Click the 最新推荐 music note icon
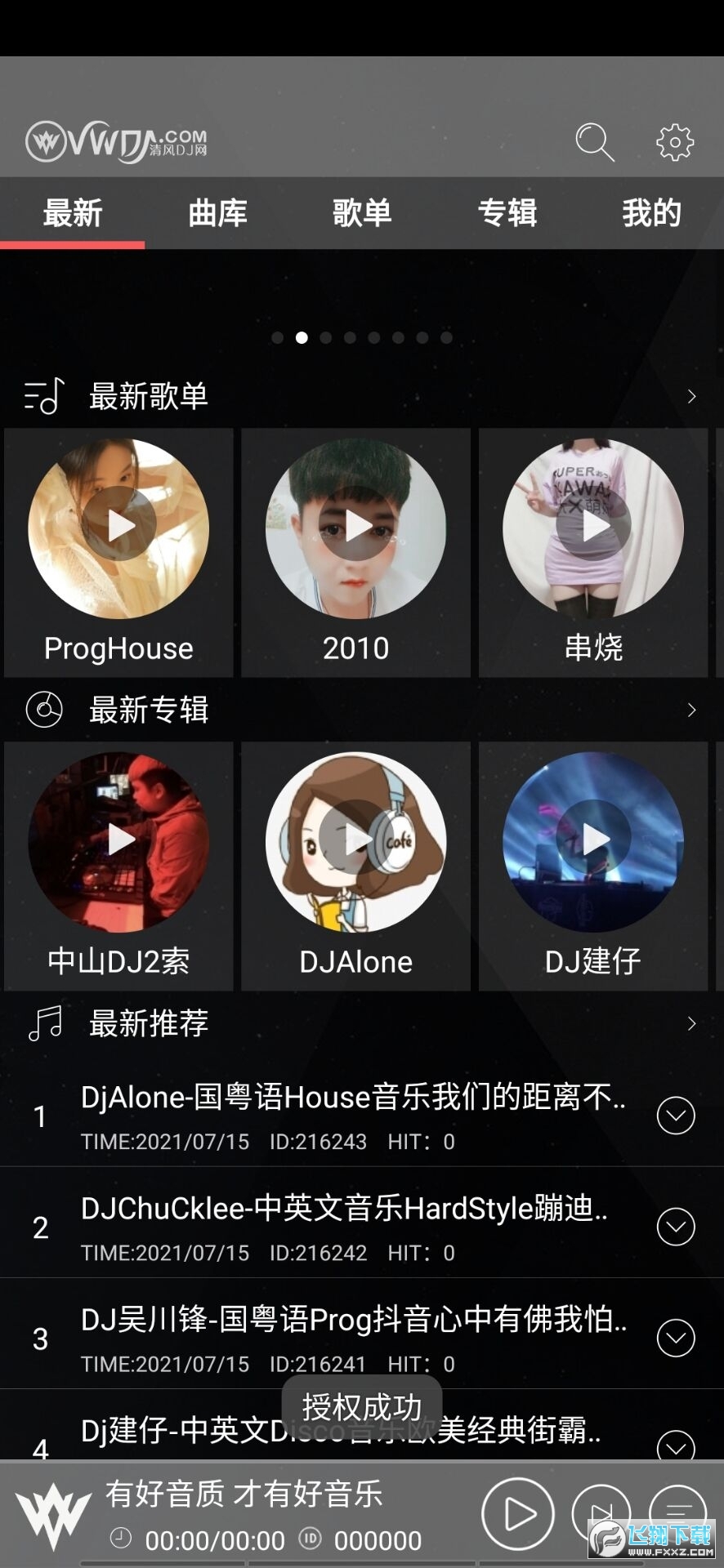Image resolution: width=724 pixels, height=1568 pixels. point(45,1022)
